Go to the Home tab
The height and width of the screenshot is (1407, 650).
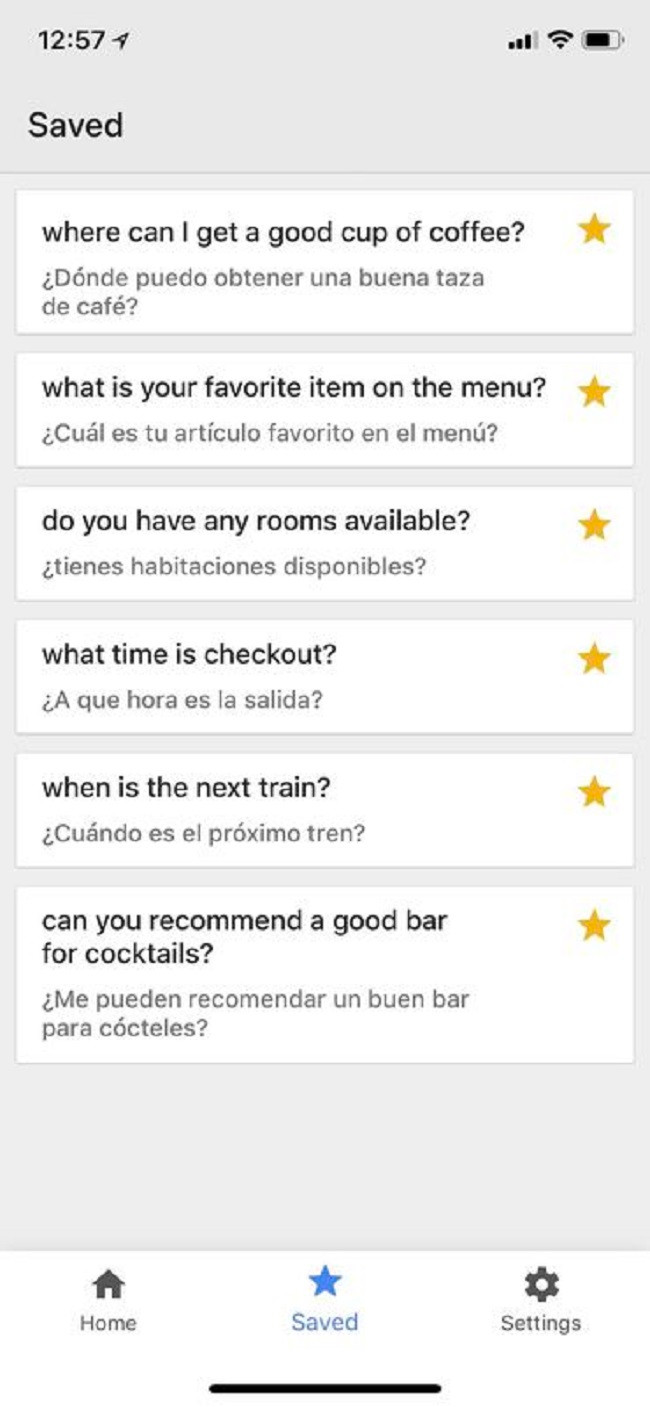pyautogui.click(x=108, y=1300)
